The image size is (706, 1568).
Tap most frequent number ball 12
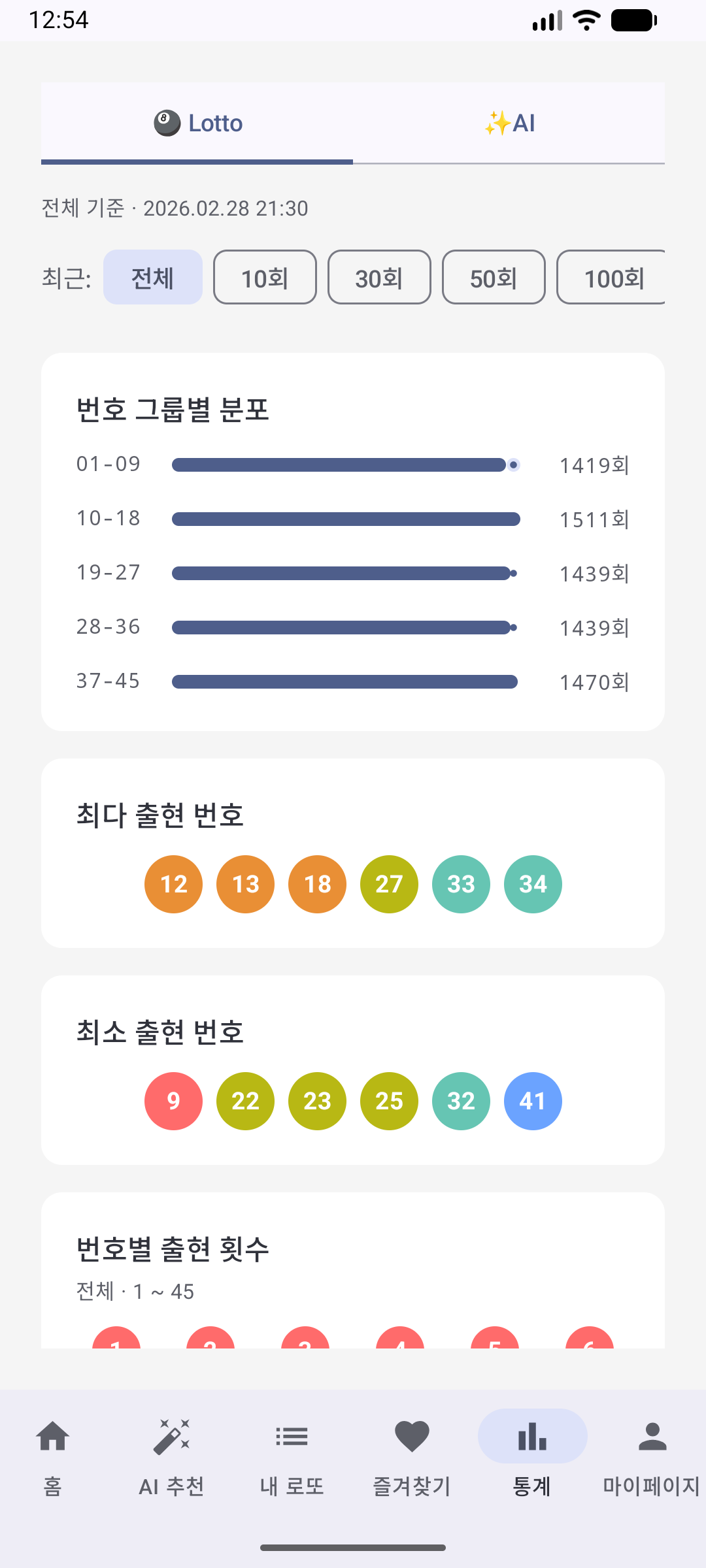[x=173, y=884]
